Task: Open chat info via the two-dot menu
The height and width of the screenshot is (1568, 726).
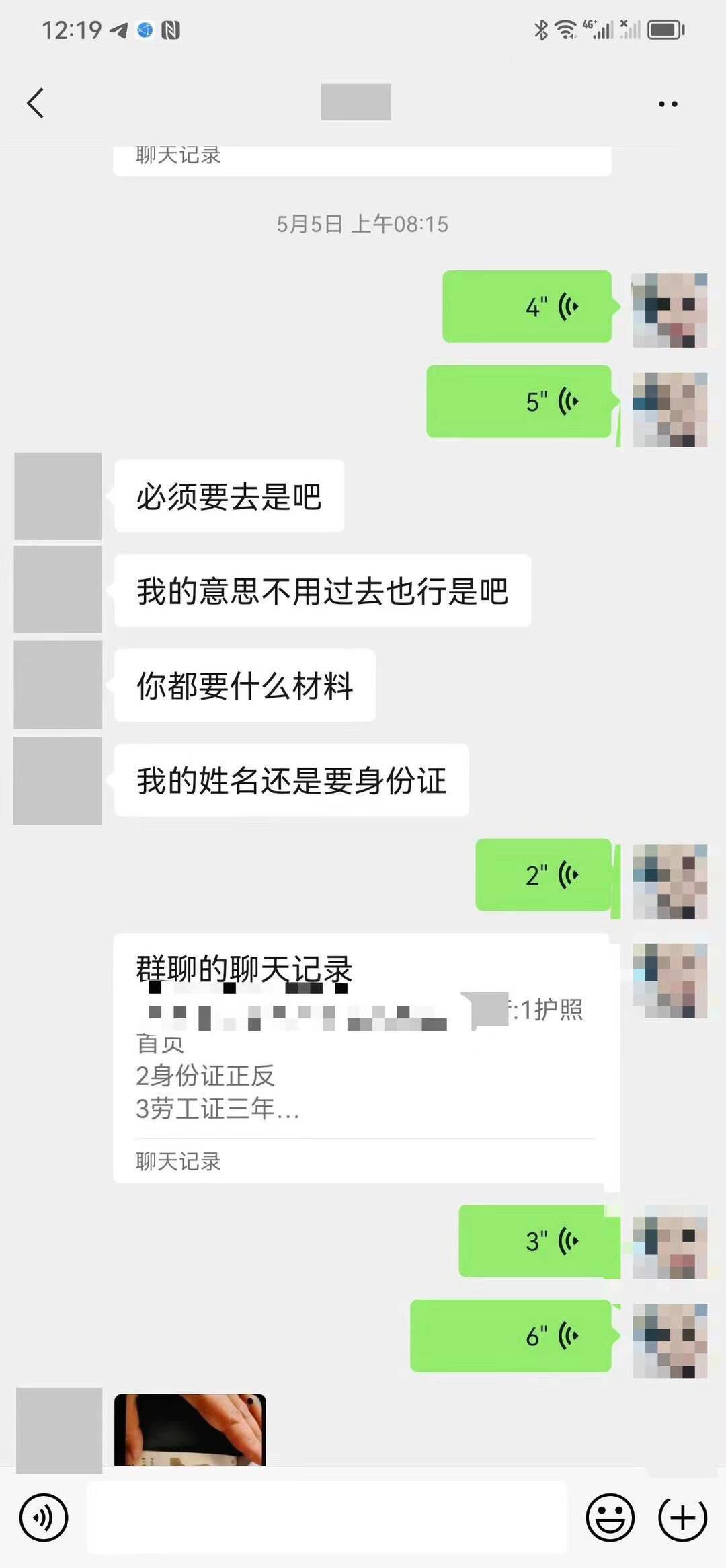Action: pos(668,104)
